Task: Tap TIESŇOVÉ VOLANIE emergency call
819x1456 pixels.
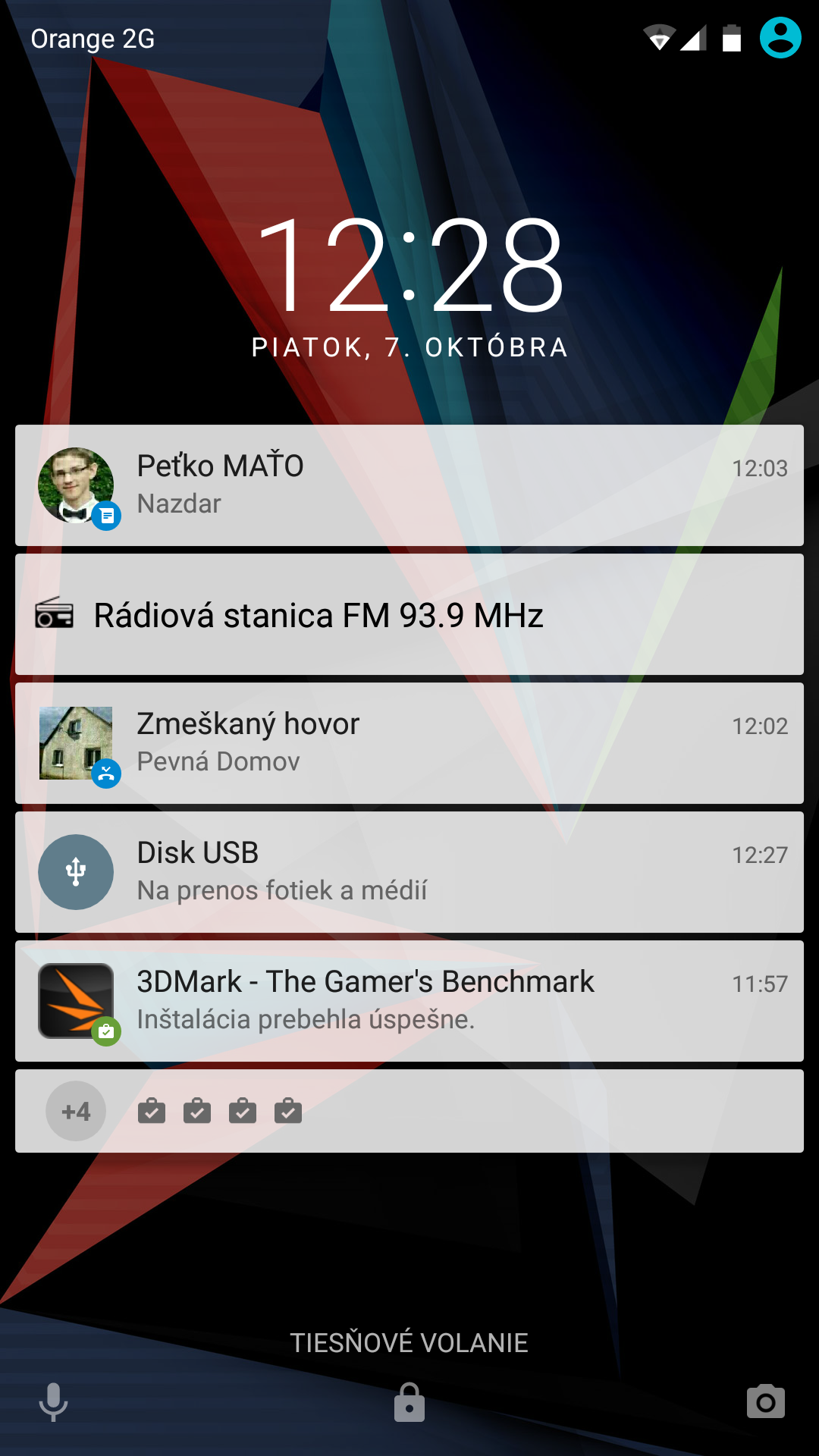Action: tap(409, 1343)
